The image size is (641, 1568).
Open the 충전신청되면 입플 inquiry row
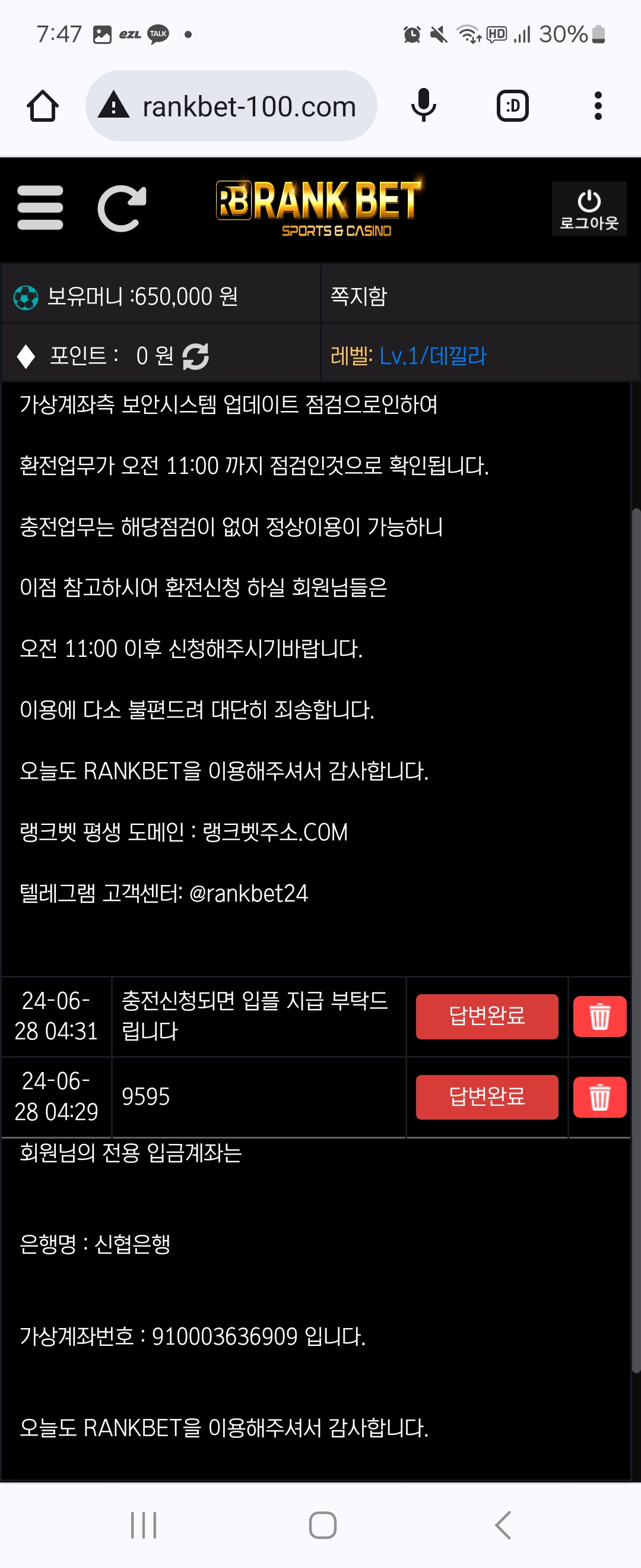click(255, 1016)
